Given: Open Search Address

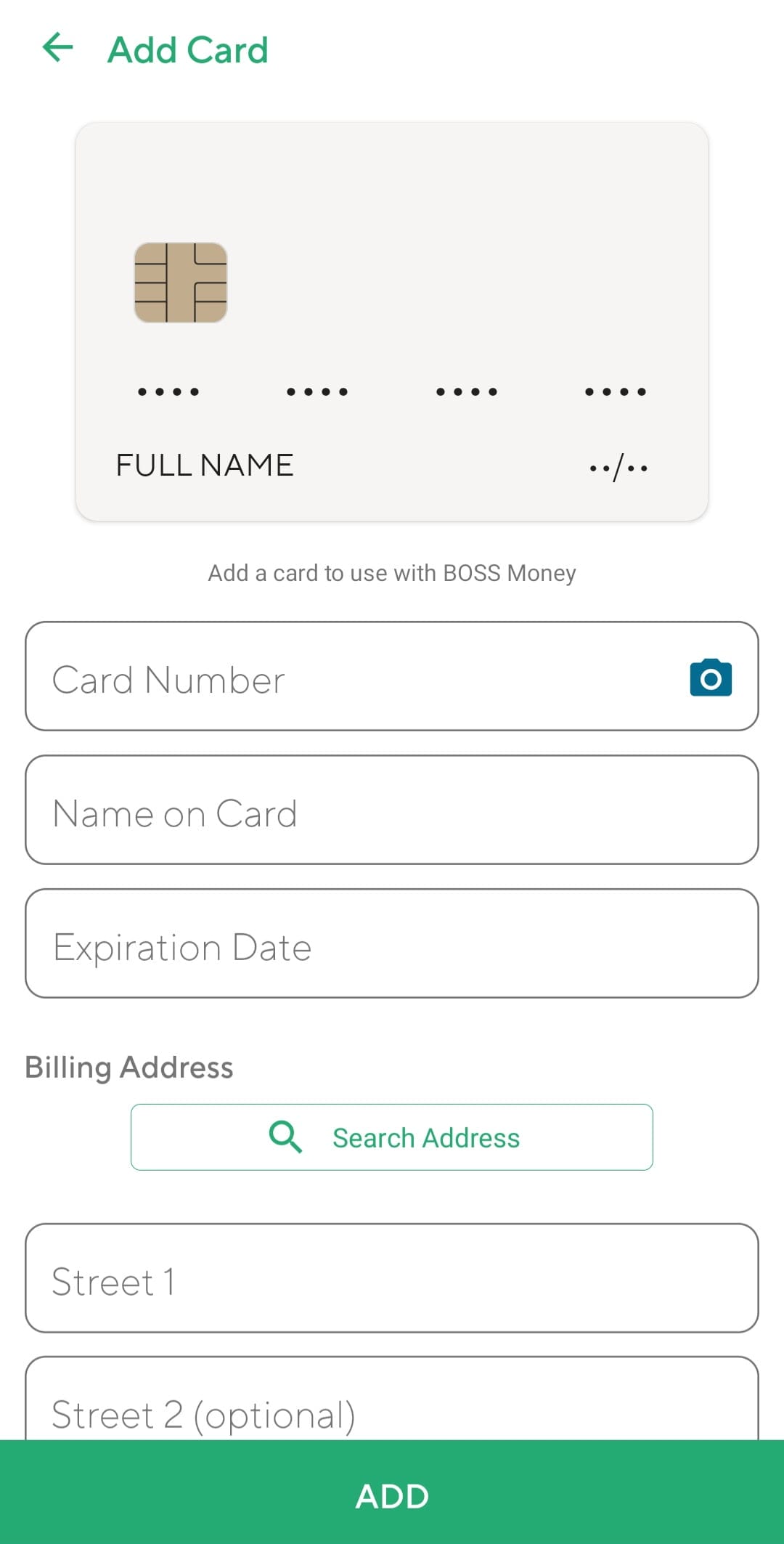Looking at the screenshot, I should tap(392, 1137).
